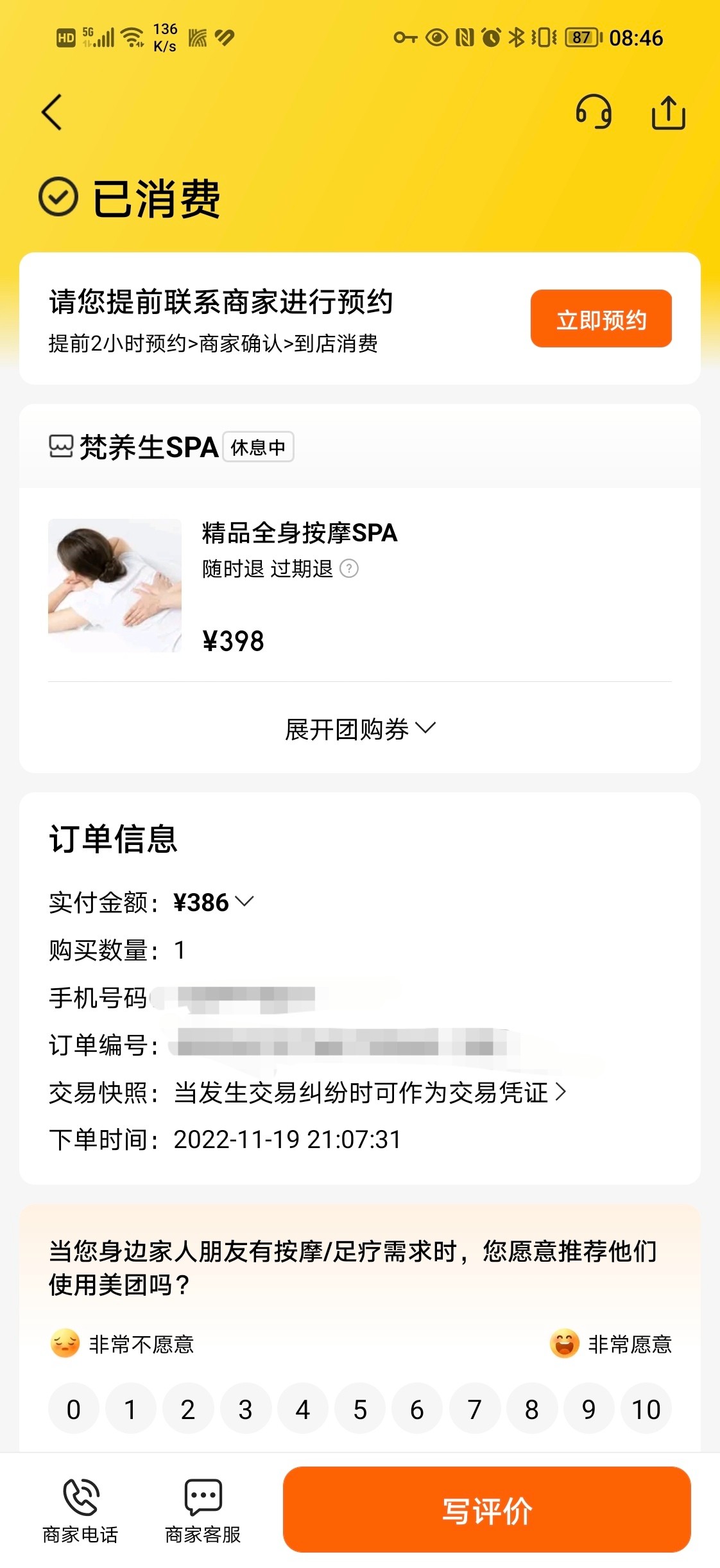720x1568 pixels.
Task: Tap the 立即预约 button
Action: point(601,319)
